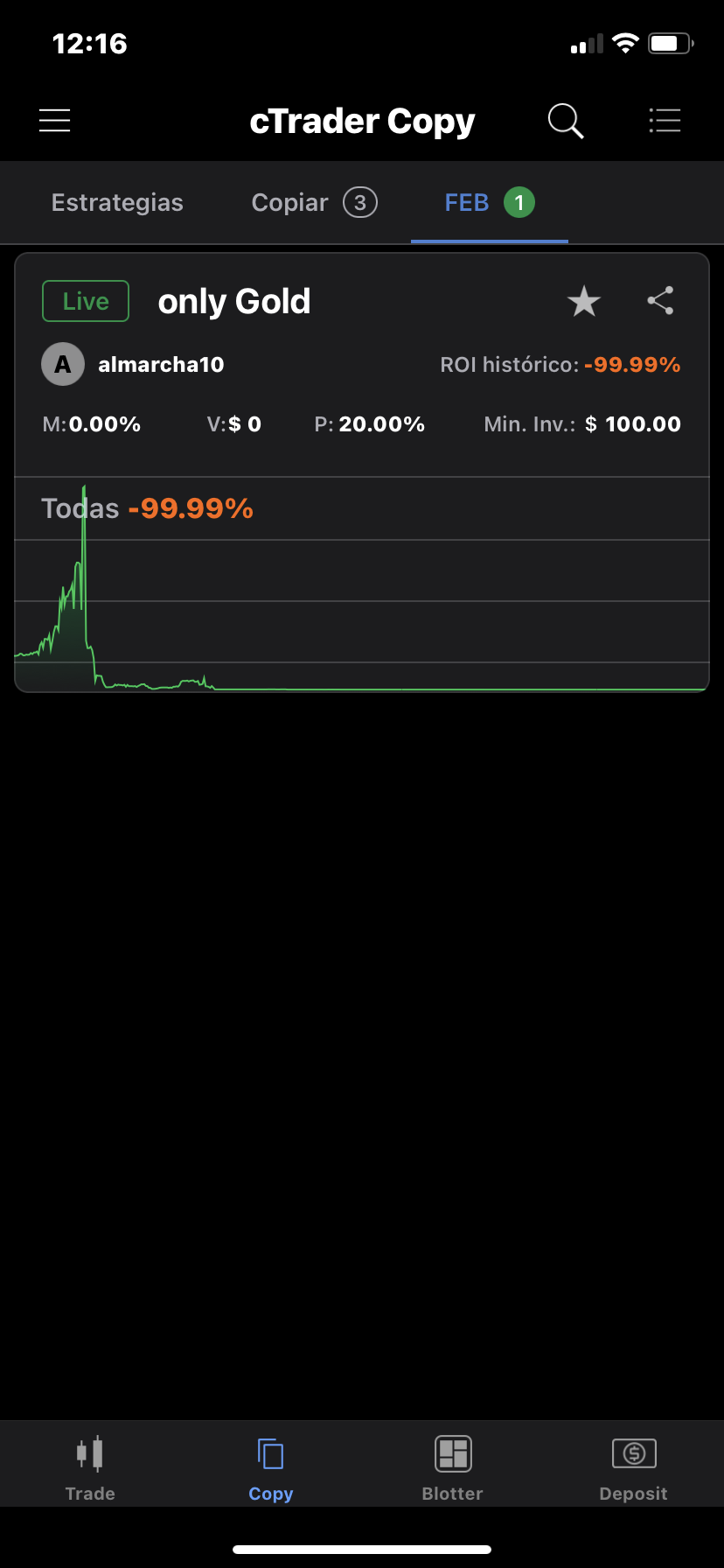Screen dimensions: 724x1568
Task: Switch to the Estrategias tab
Action: coord(117,202)
